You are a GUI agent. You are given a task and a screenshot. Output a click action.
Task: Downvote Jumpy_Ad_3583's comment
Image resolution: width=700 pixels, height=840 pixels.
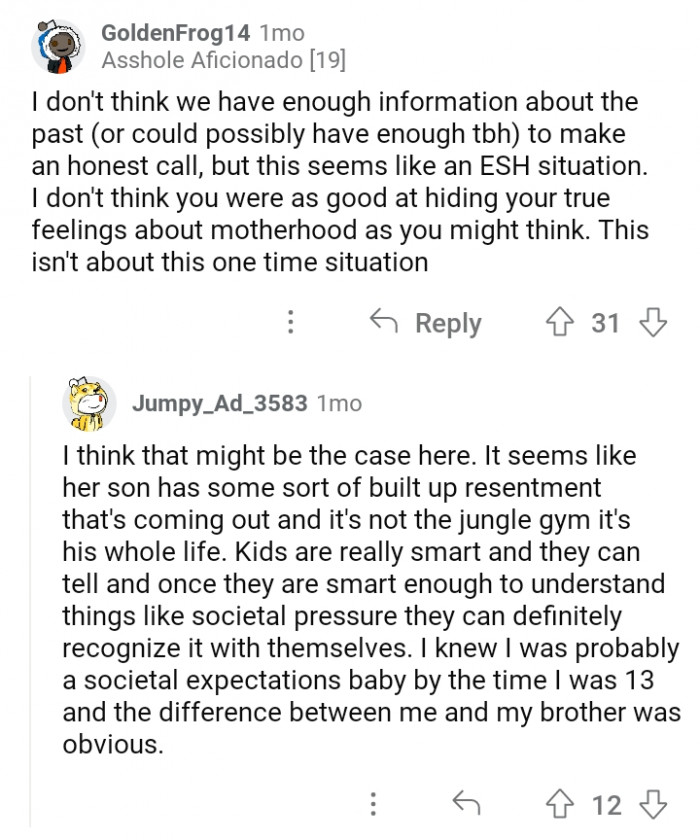pyautogui.click(x=652, y=804)
